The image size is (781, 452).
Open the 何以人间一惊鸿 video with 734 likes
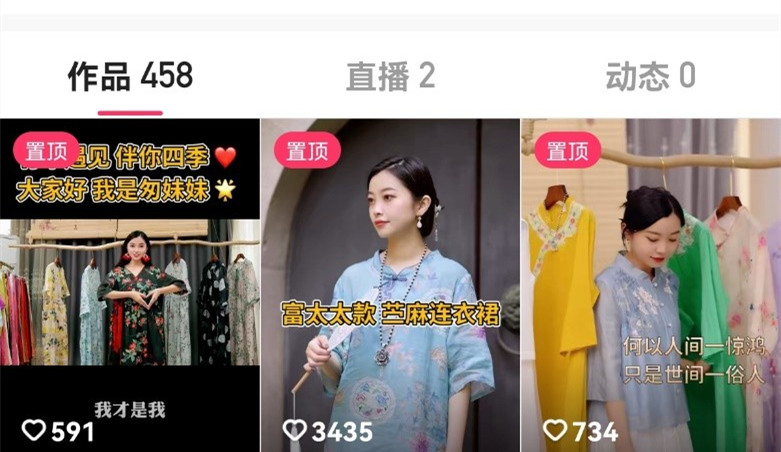tap(651, 290)
